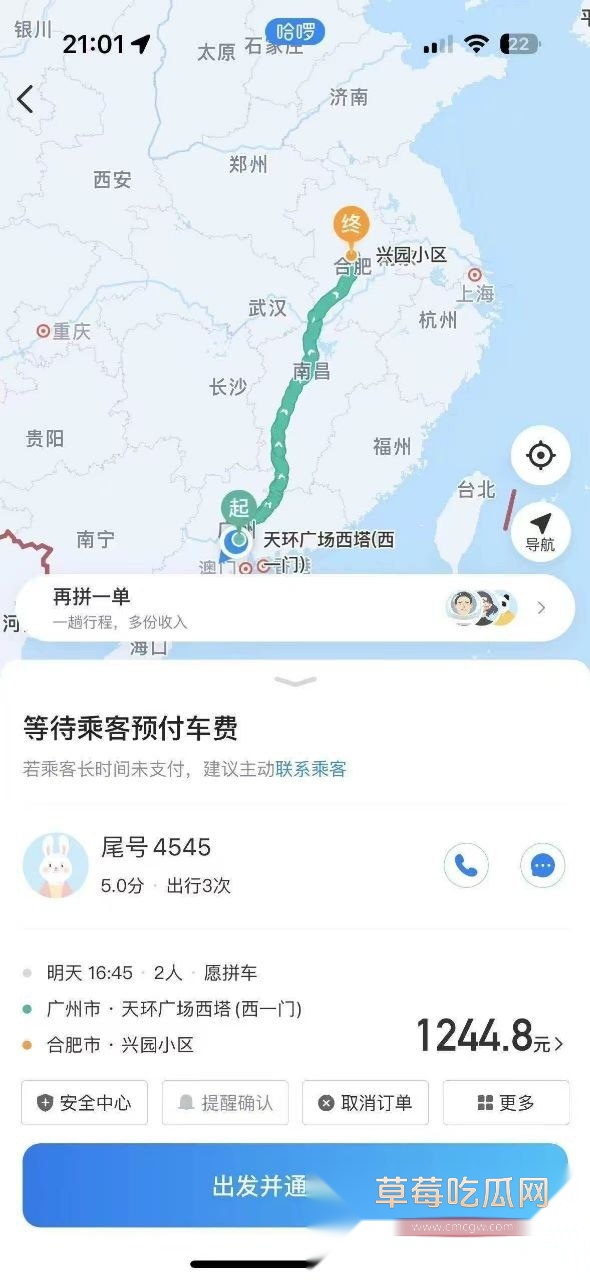Image resolution: width=590 pixels, height=1280 pixels.
Task: Open the 再拼一单 carpool banner
Action: [x=295, y=608]
